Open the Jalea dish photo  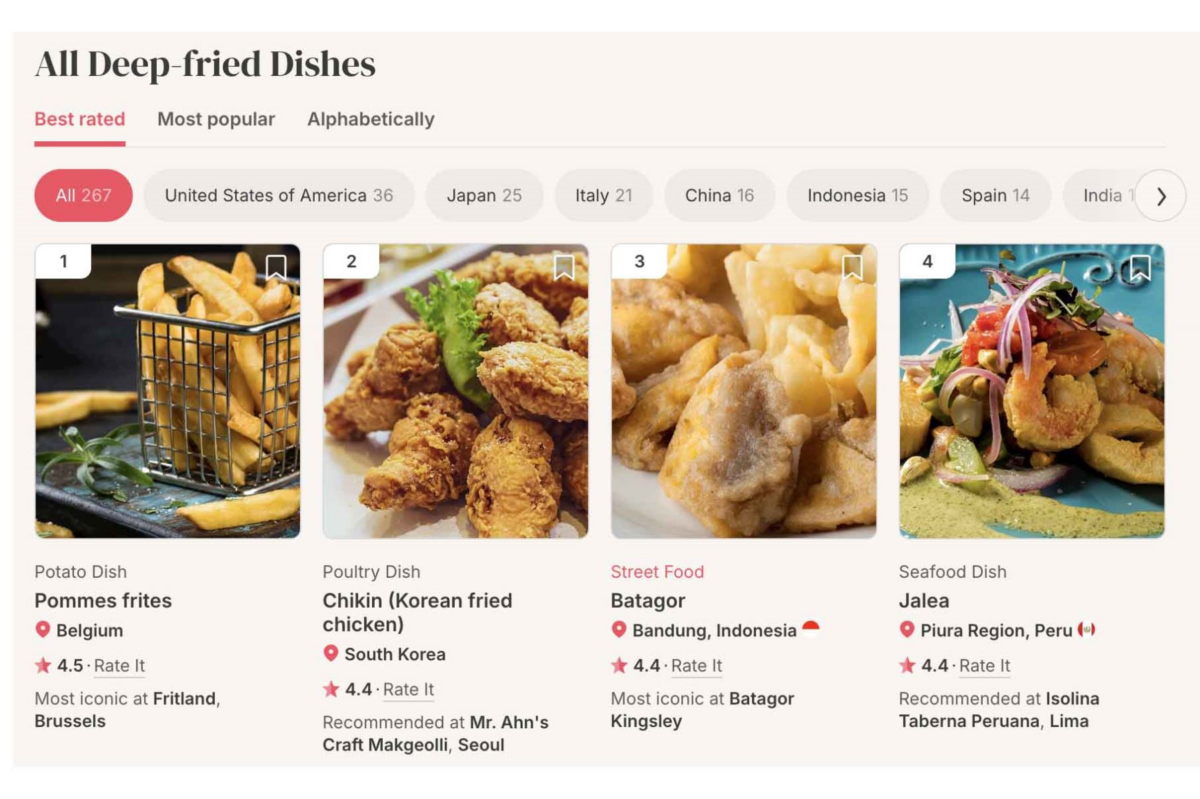(1032, 391)
